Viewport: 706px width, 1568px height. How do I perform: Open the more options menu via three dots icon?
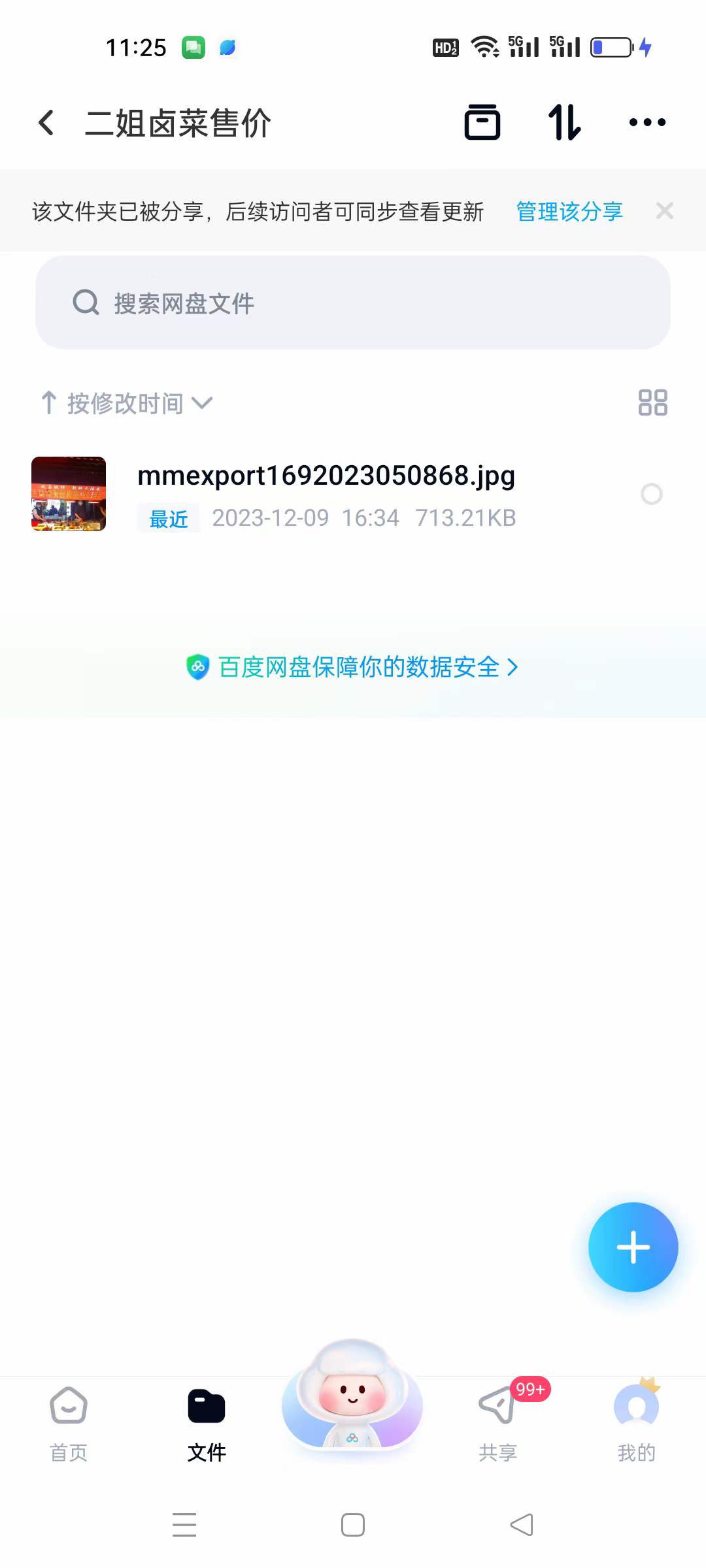click(x=646, y=122)
